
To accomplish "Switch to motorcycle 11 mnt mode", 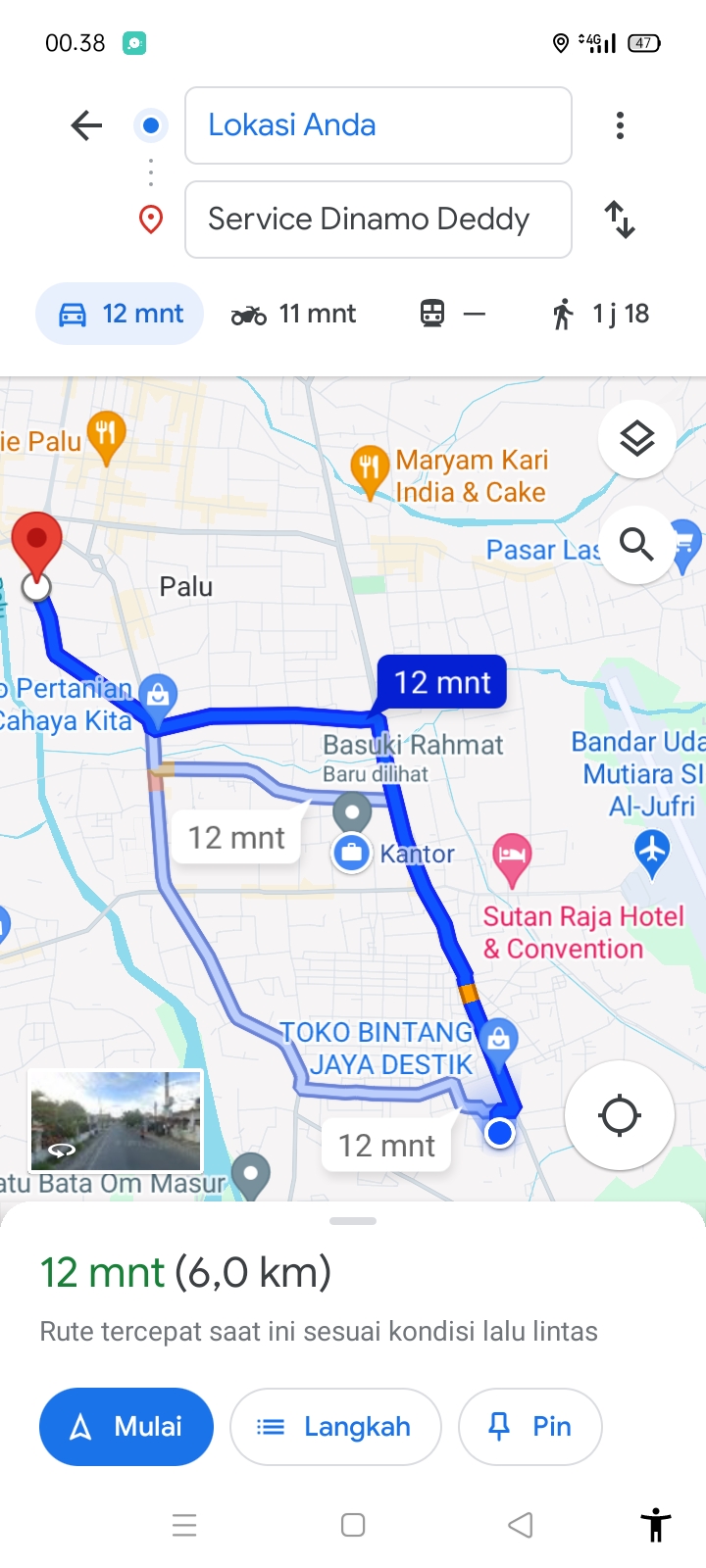I will (293, 314).
